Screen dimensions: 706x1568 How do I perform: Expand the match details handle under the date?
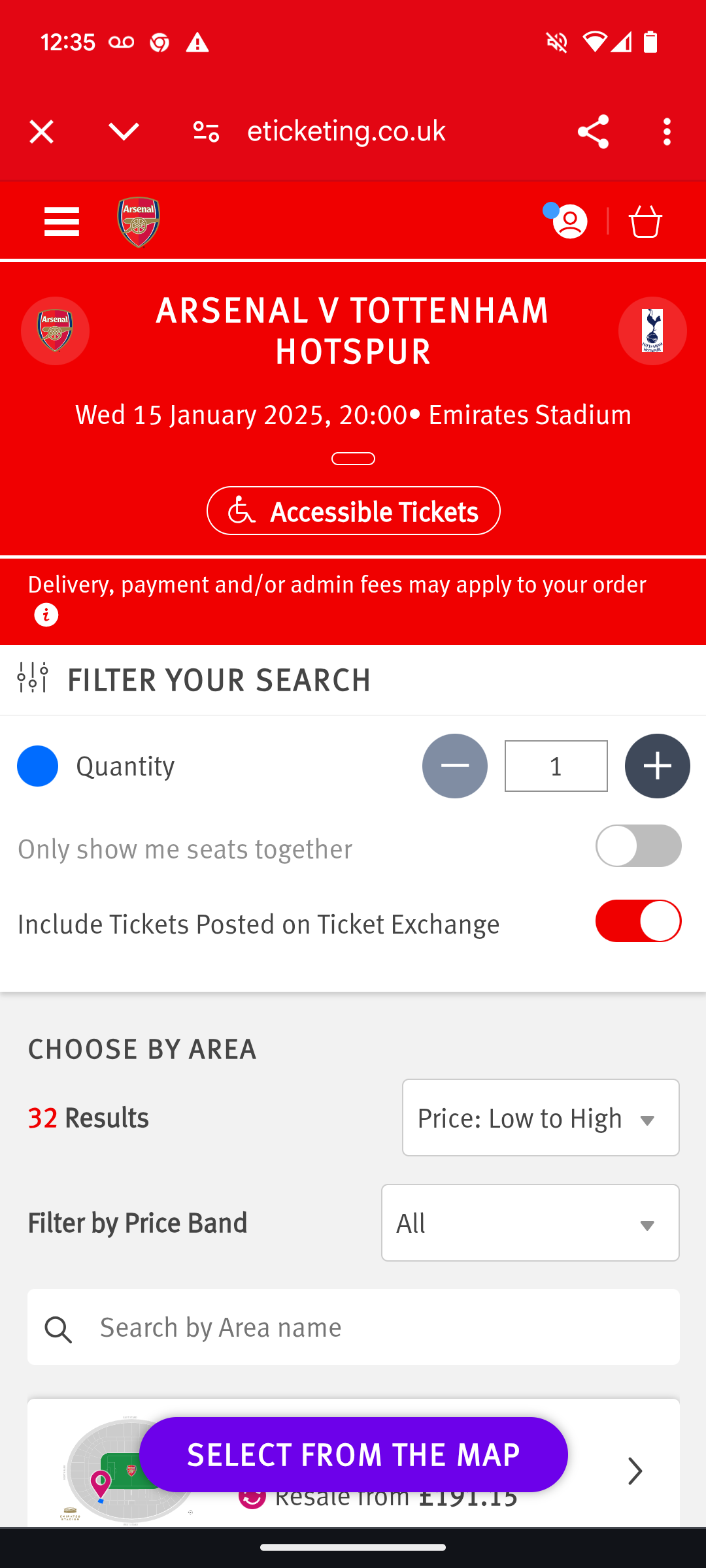(353, 459)
